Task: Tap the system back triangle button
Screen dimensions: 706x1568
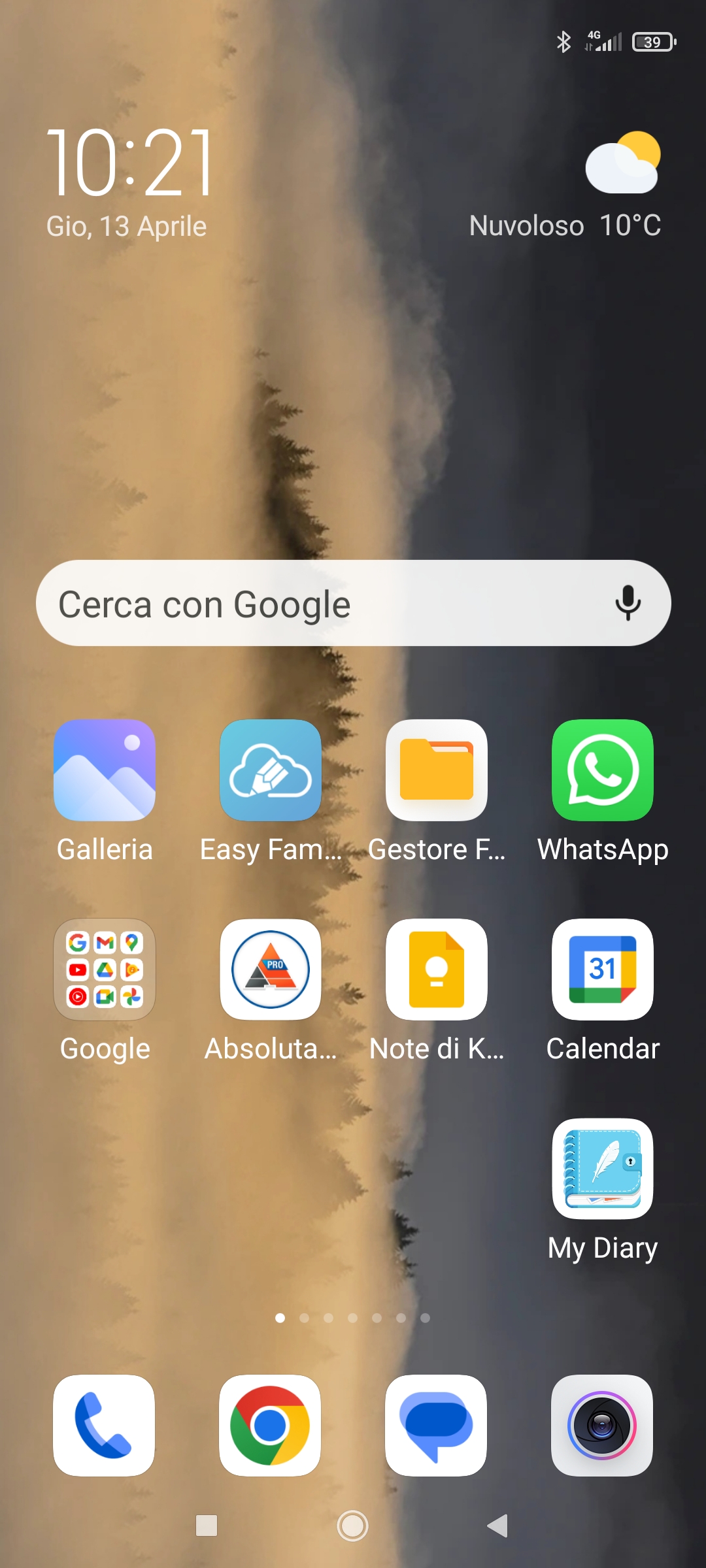Action: pyautogui.click(x=498, y=1526)
